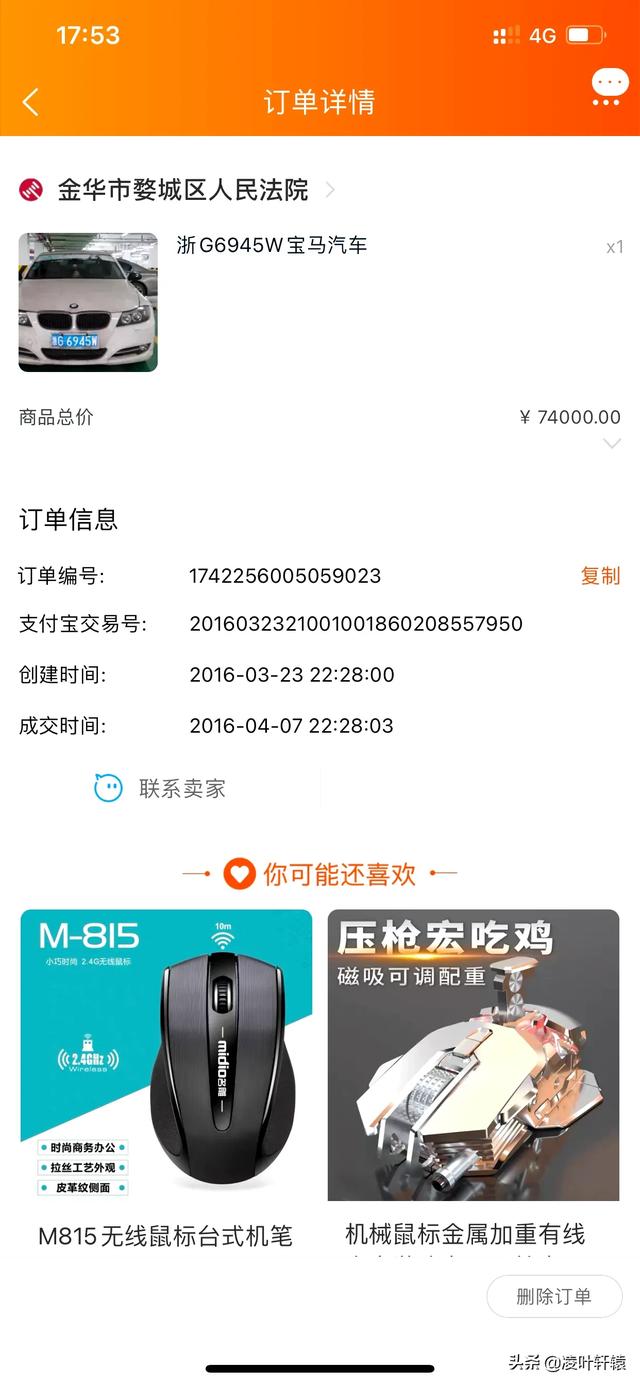
Task: Go back from the order details page
Action: 31,102
